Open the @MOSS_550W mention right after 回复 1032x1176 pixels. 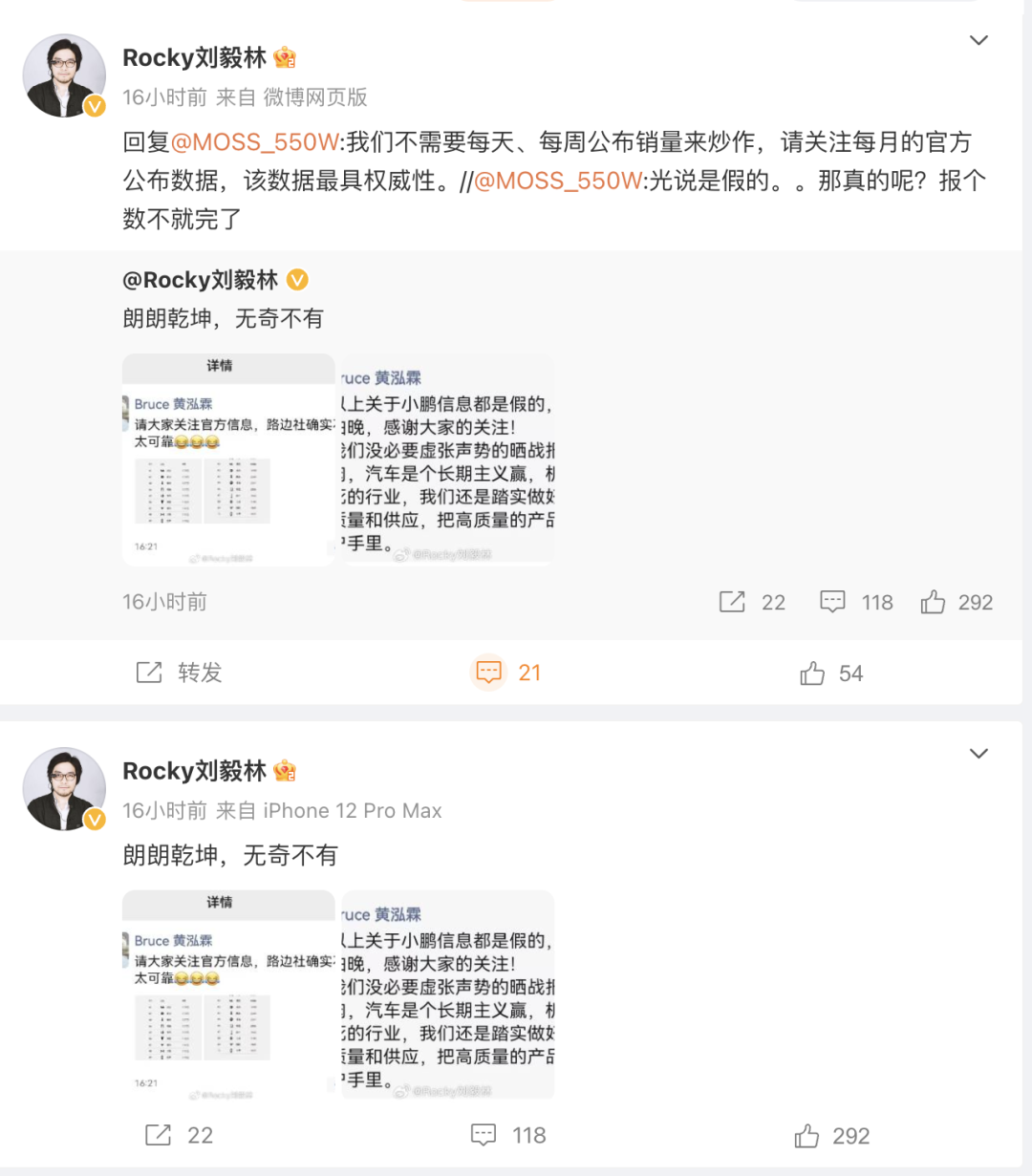(x=255, y=142)
